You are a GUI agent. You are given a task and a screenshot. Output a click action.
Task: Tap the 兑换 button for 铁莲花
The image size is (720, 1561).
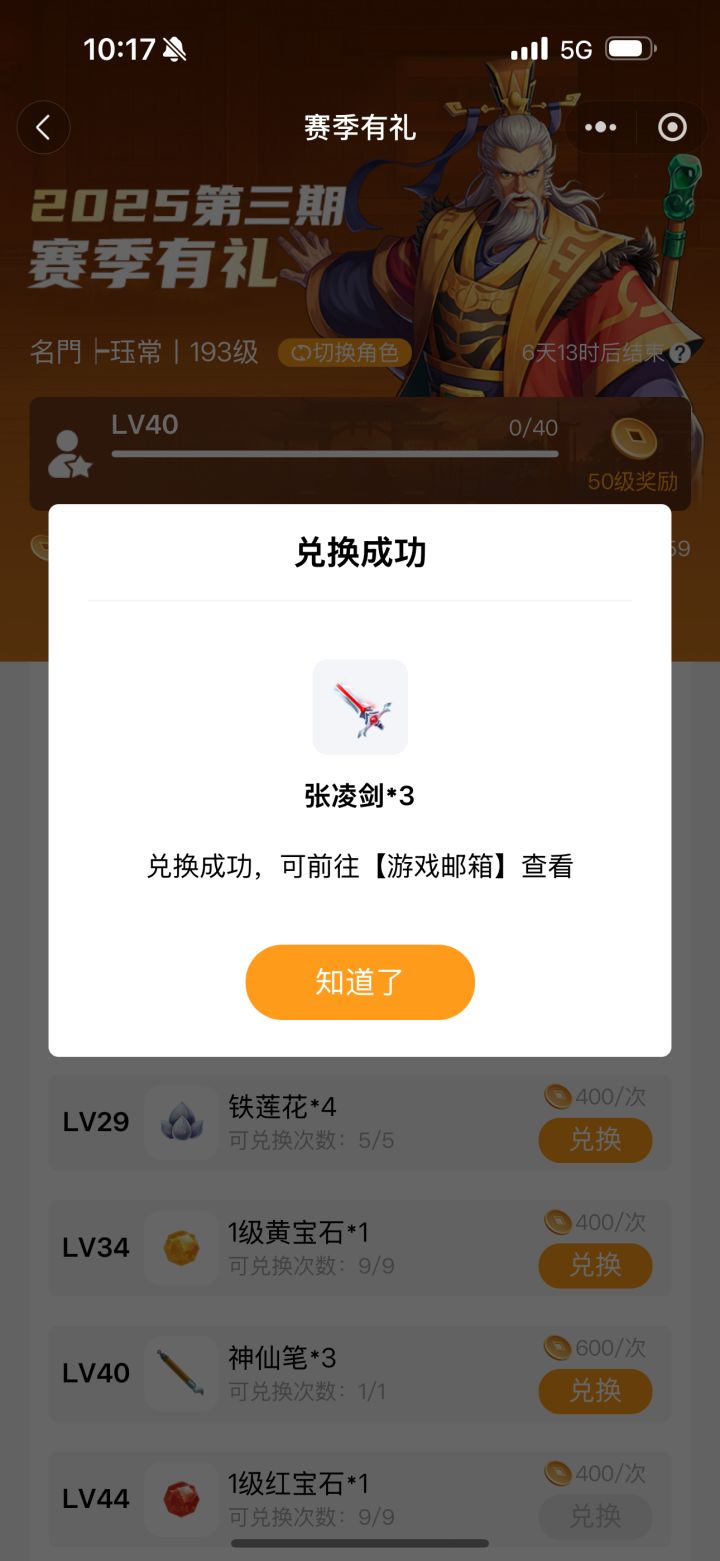point(595,1140)
